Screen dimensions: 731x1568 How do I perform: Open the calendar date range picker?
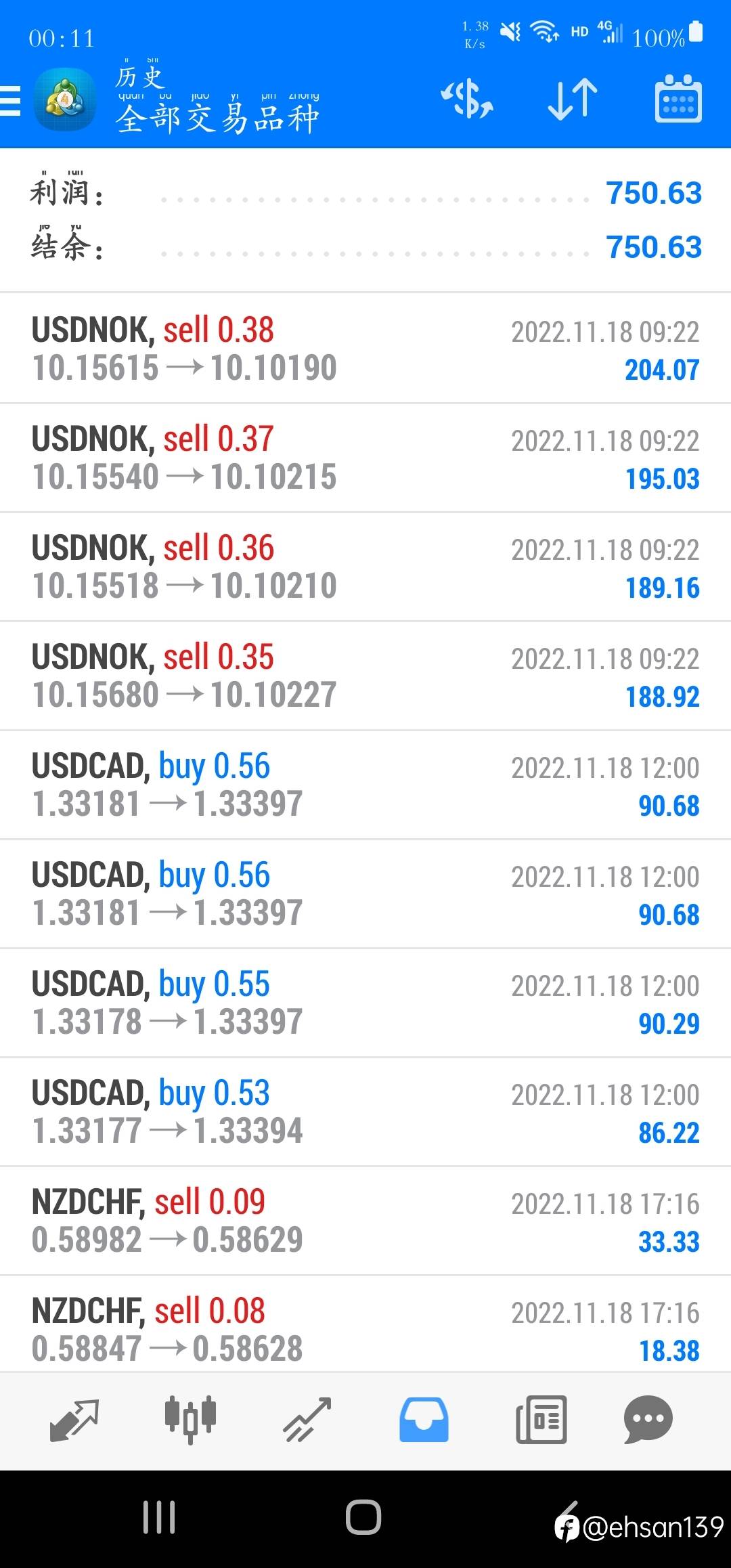click(x=678, y=100)
